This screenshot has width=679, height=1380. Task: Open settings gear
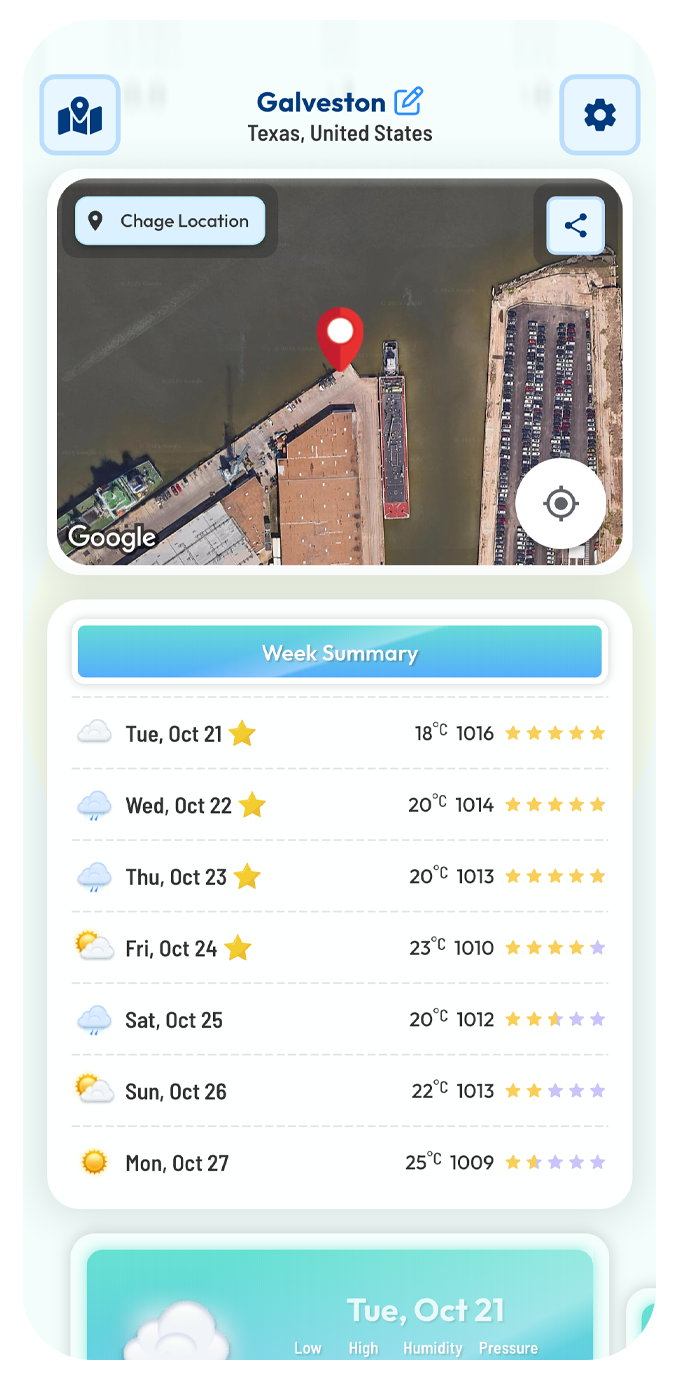tap(599, 116)
